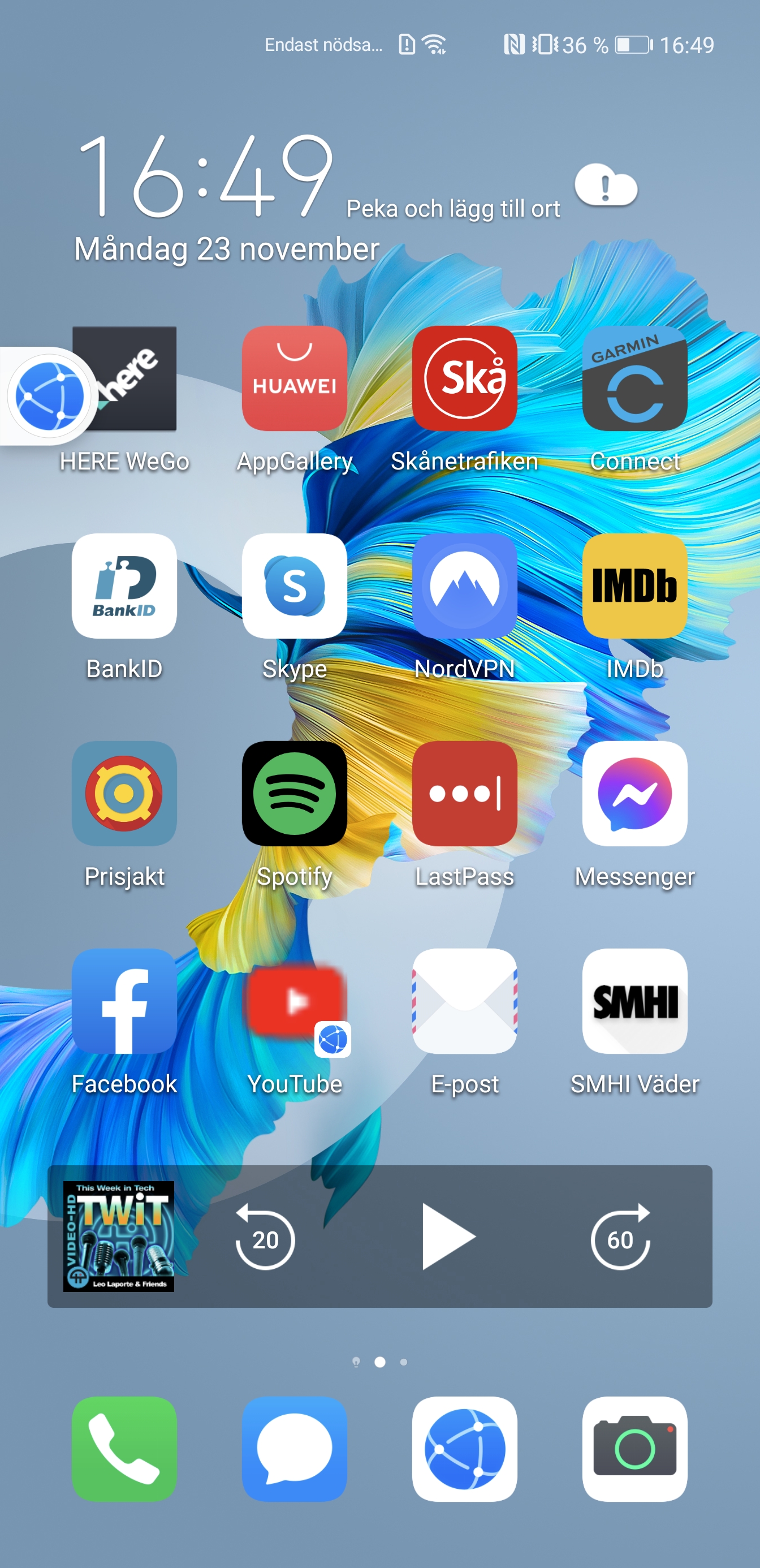
Task: Open the phone dialer in the dock
Action: pos(124,1449)
